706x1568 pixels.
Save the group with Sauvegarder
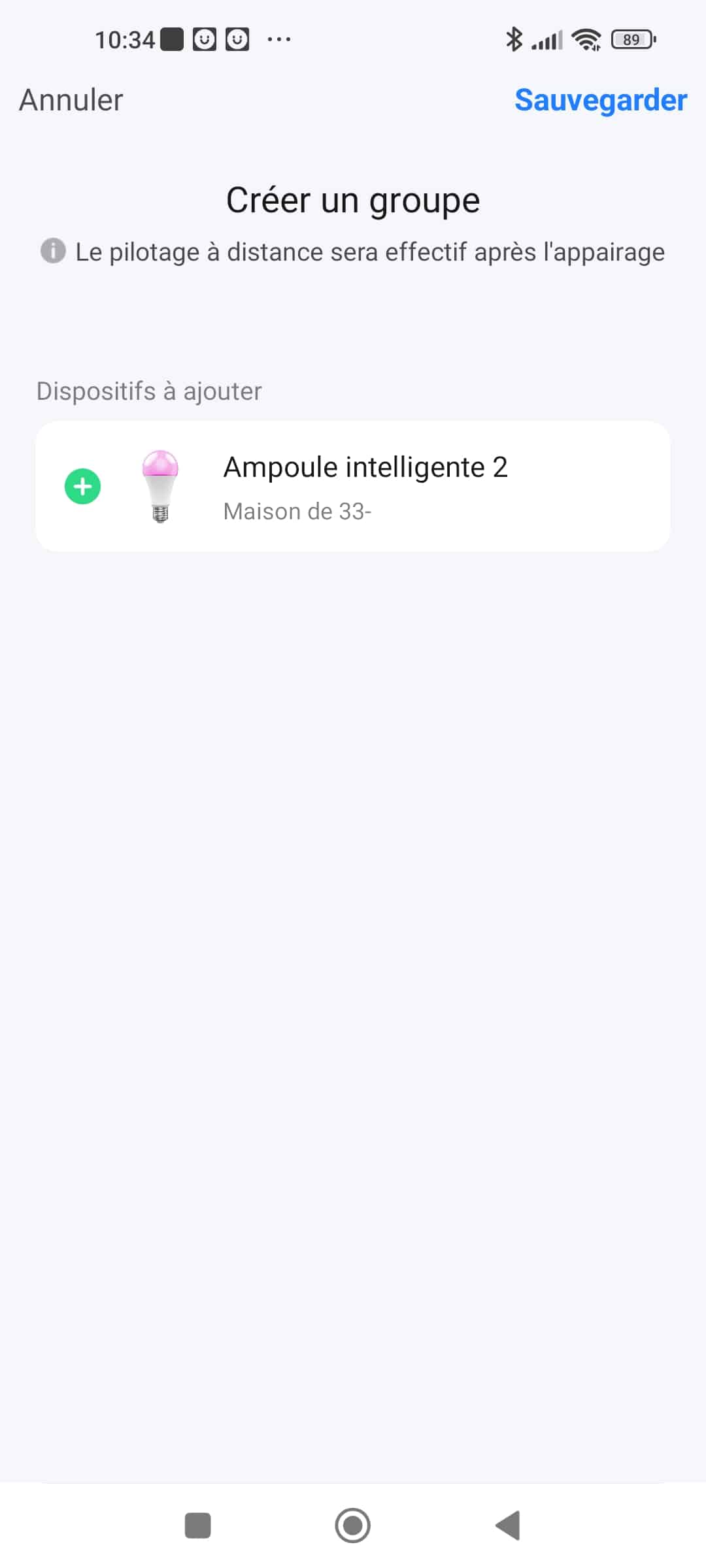pos(601,101)
